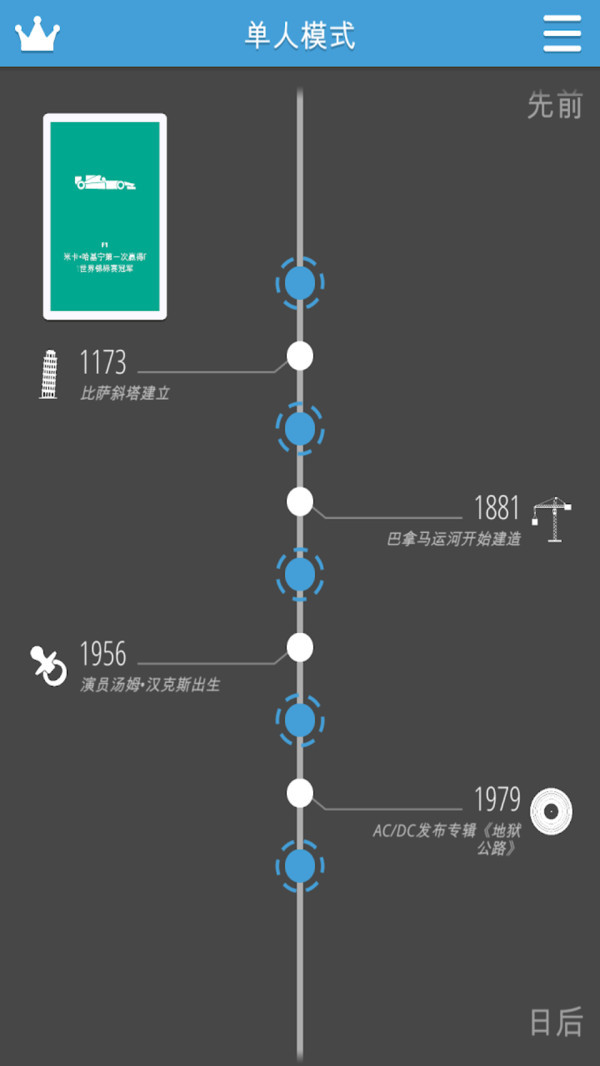Open the crown leaderboard icon
The image size is (600, 1066).
[37, 35]
